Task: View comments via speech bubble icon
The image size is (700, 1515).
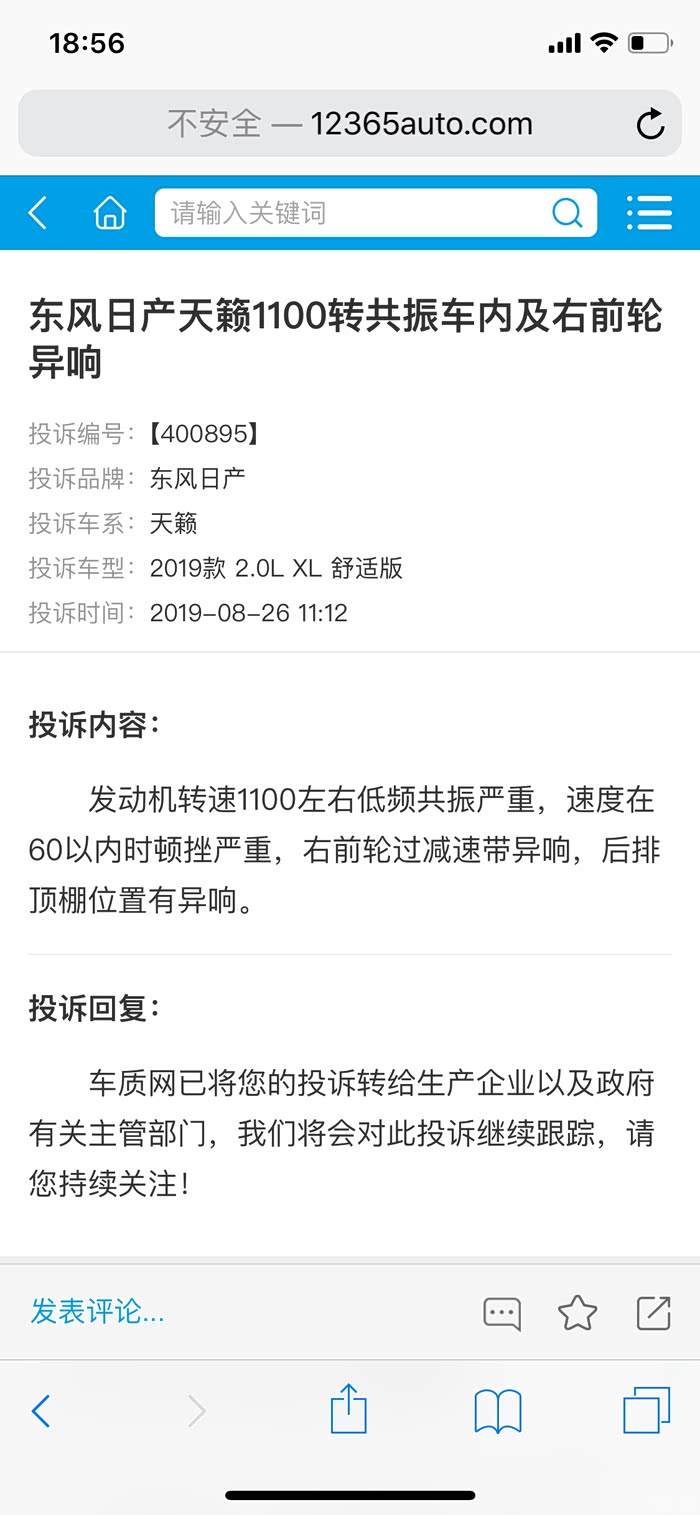Action: click(502, 1313)
